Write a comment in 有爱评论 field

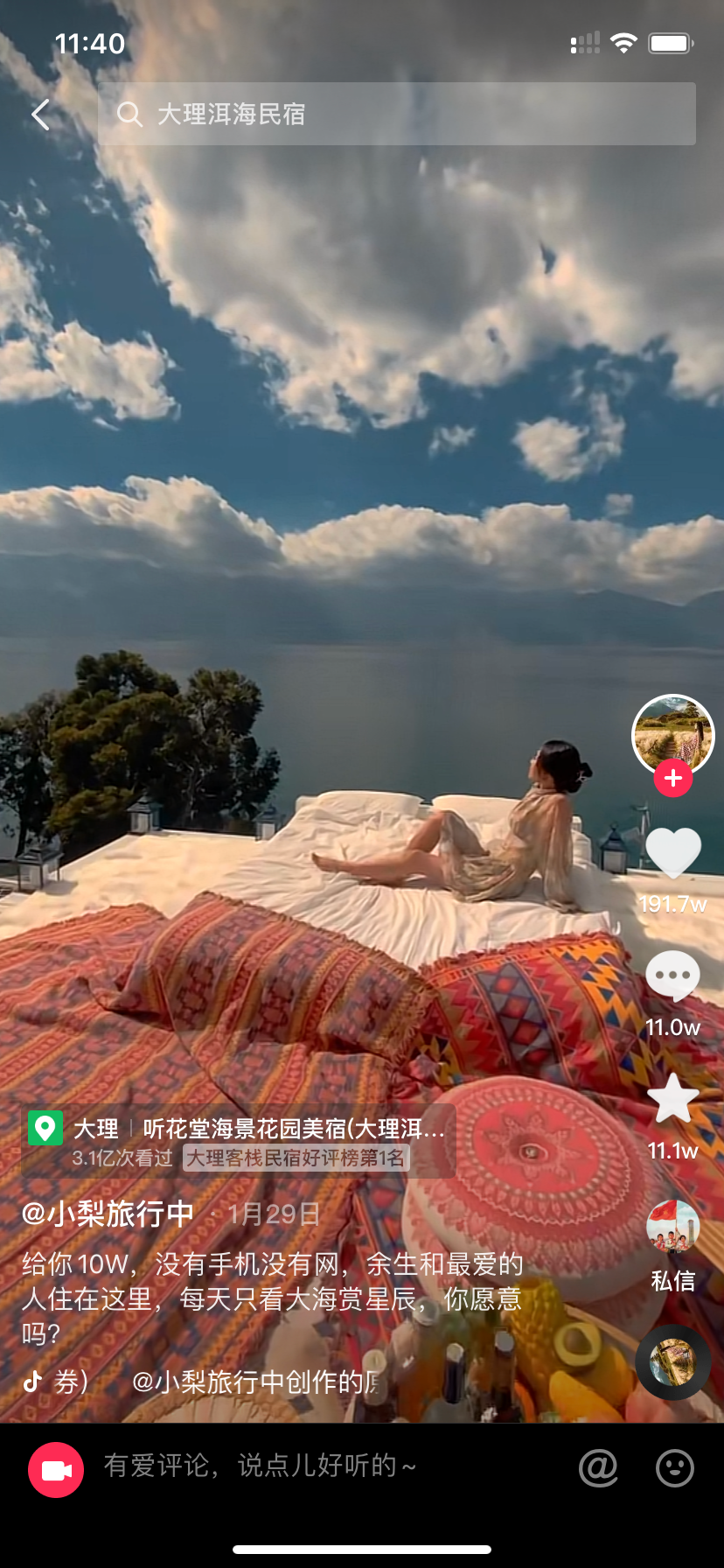(332, 1466)
